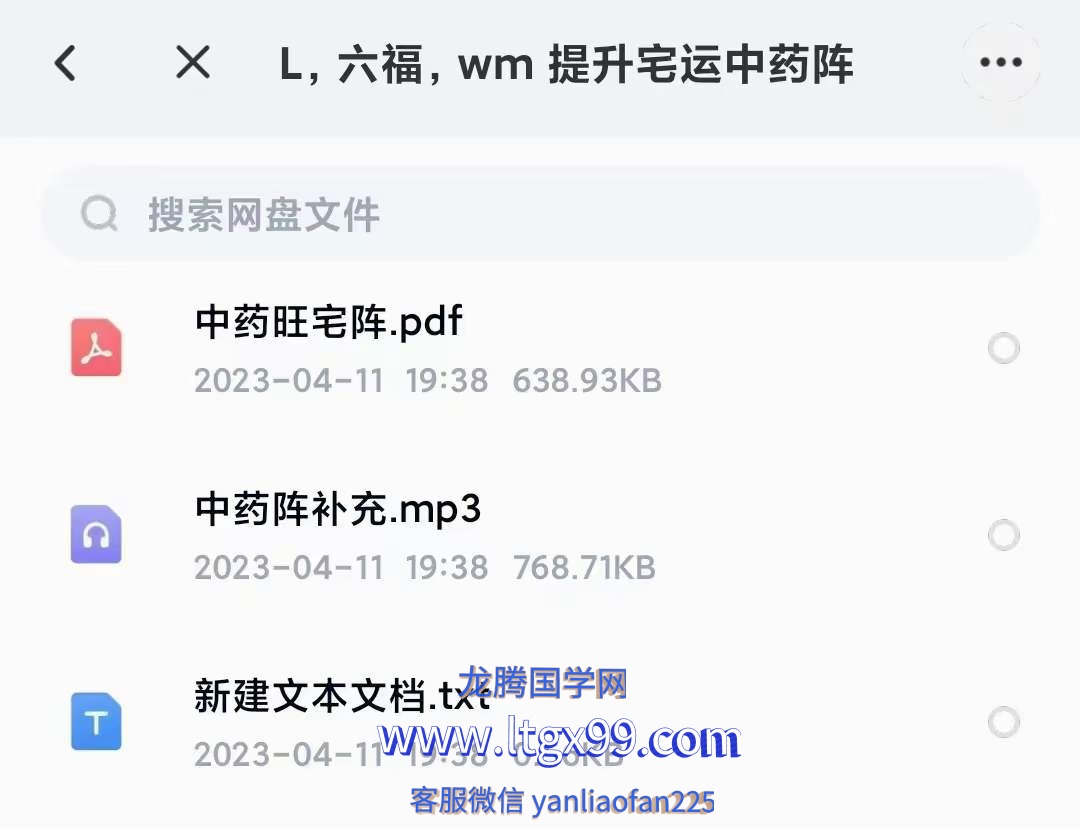Open the 新建文本文档.txt file
Viewport: 1080px width, 828px height.
pos(340,696)
